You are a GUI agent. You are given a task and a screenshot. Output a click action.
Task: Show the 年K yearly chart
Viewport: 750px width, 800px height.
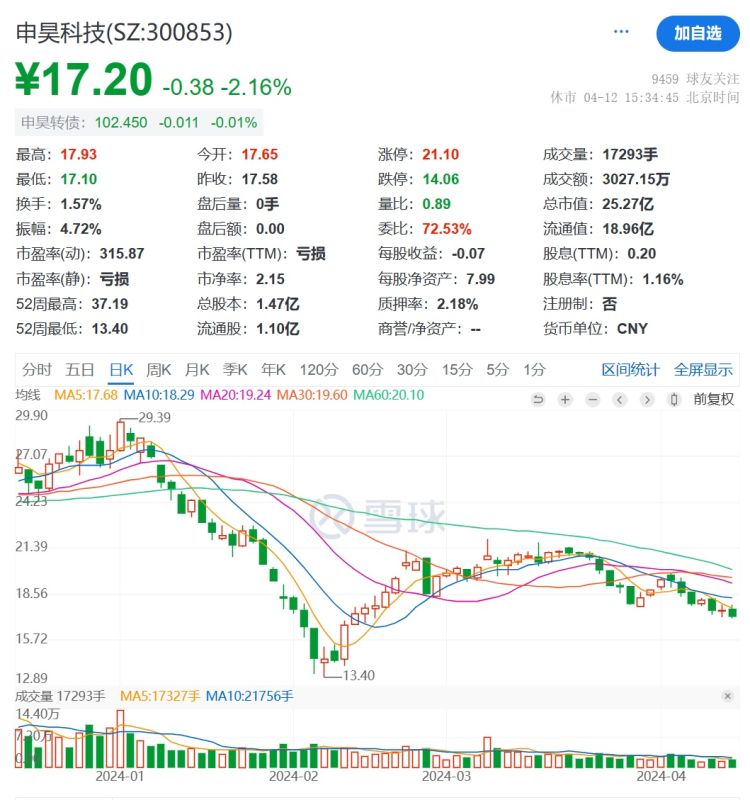pyautogui.click(x=274, y=370)
